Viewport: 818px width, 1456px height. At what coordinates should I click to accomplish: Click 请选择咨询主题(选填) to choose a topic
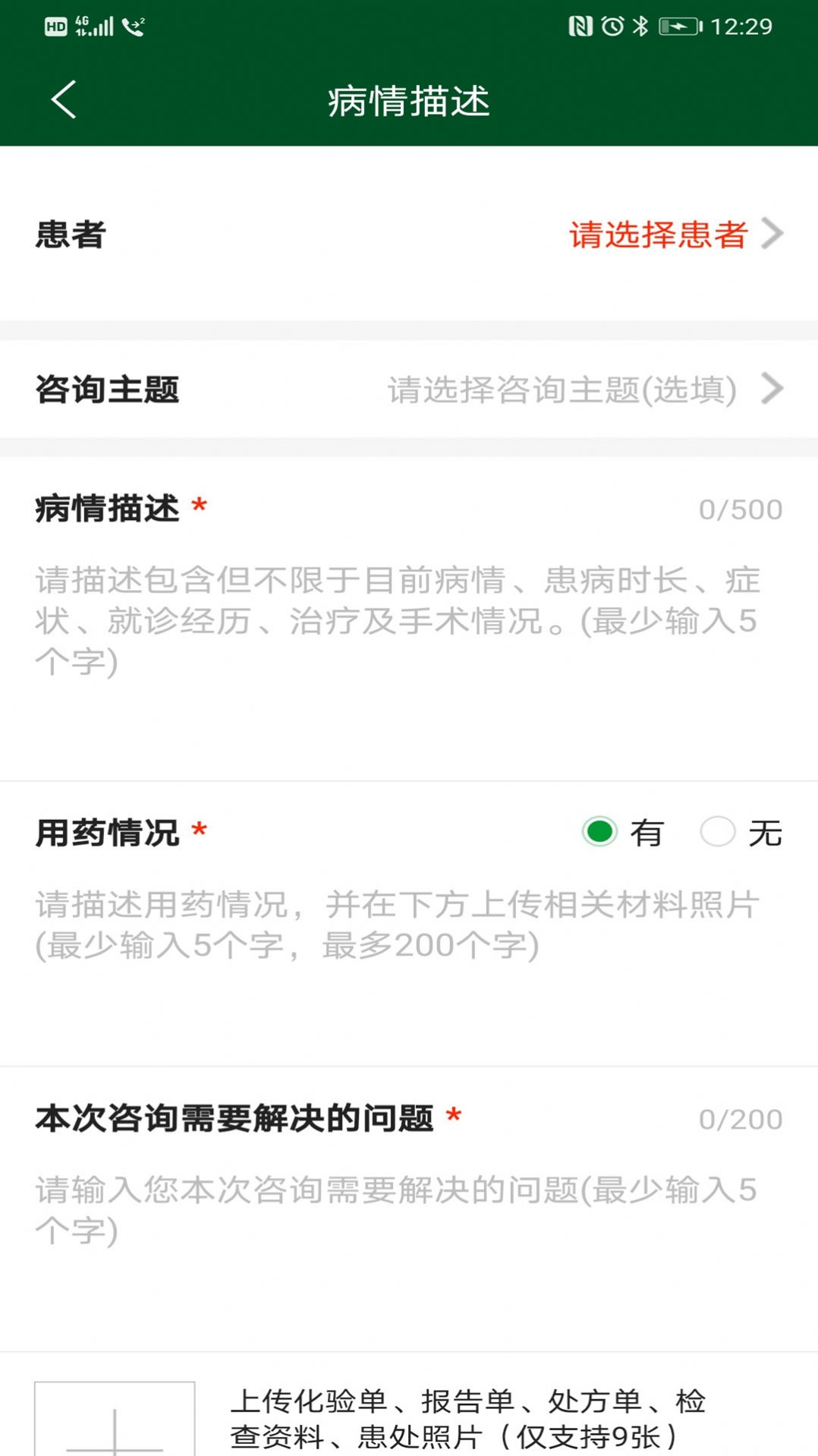point(562,389)
